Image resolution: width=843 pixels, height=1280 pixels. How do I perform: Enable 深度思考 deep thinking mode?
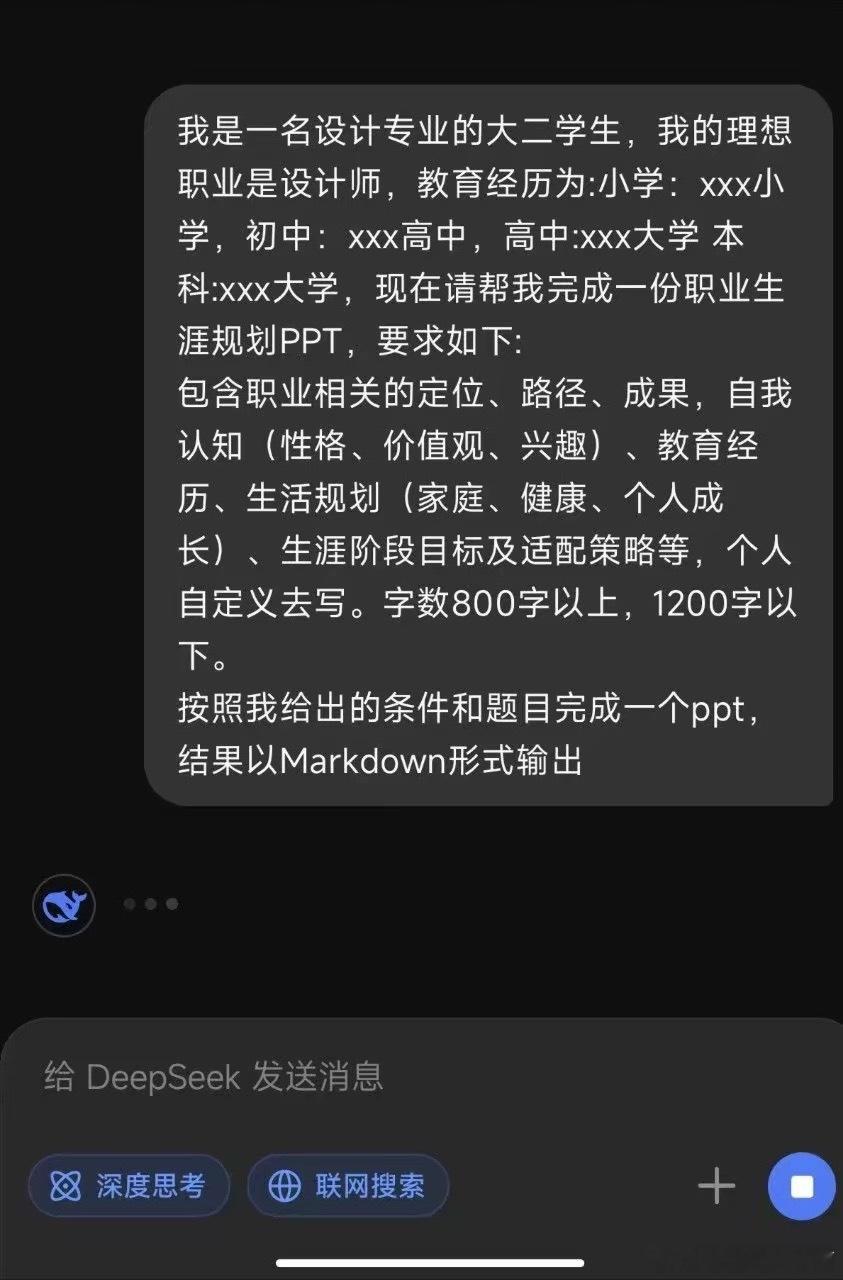(128, 1186)
